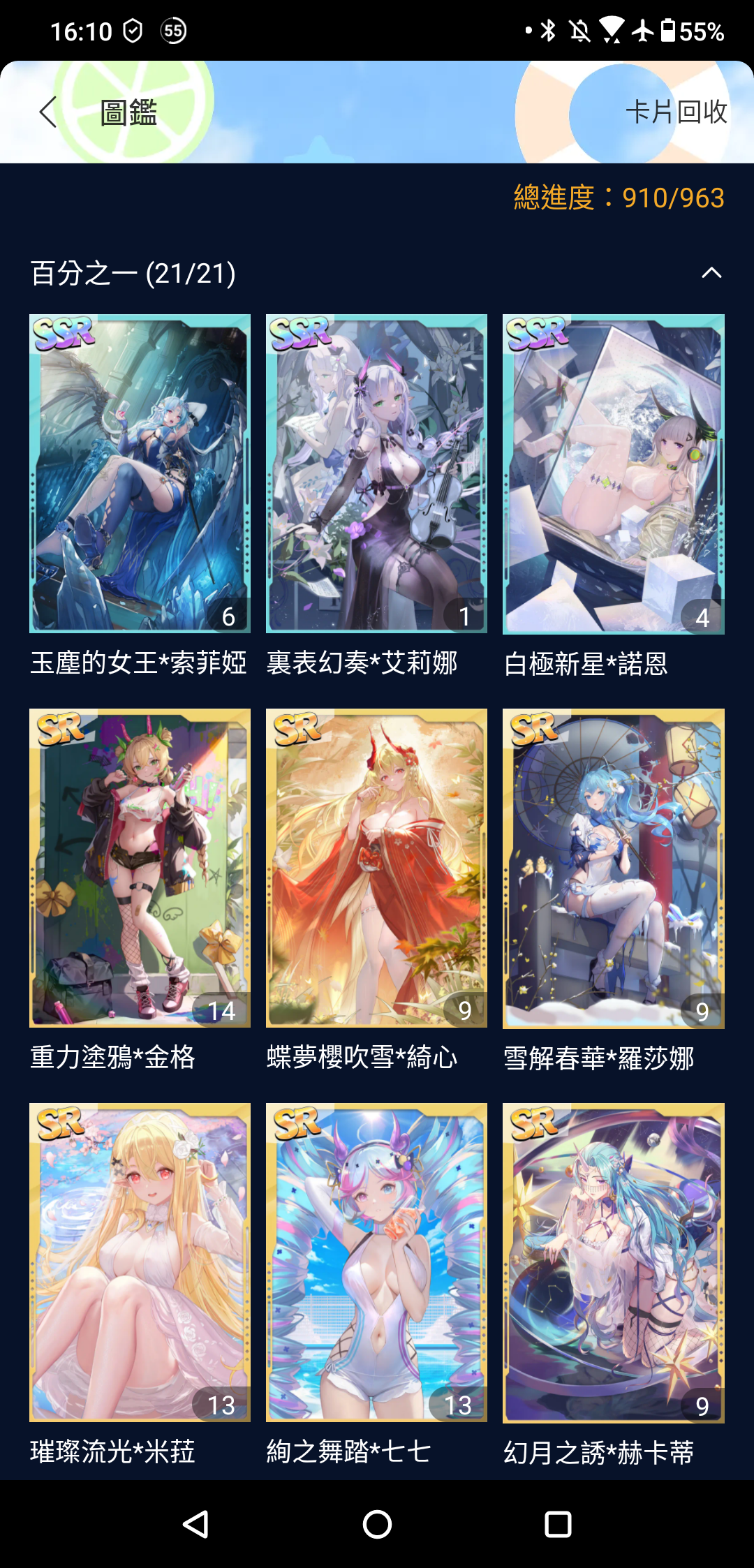This screenshot has width=754, height=1568.
Task: View the 裏表幻奏*艾莉娜 card
Action: pyautogui.click(x=376, y=474)
